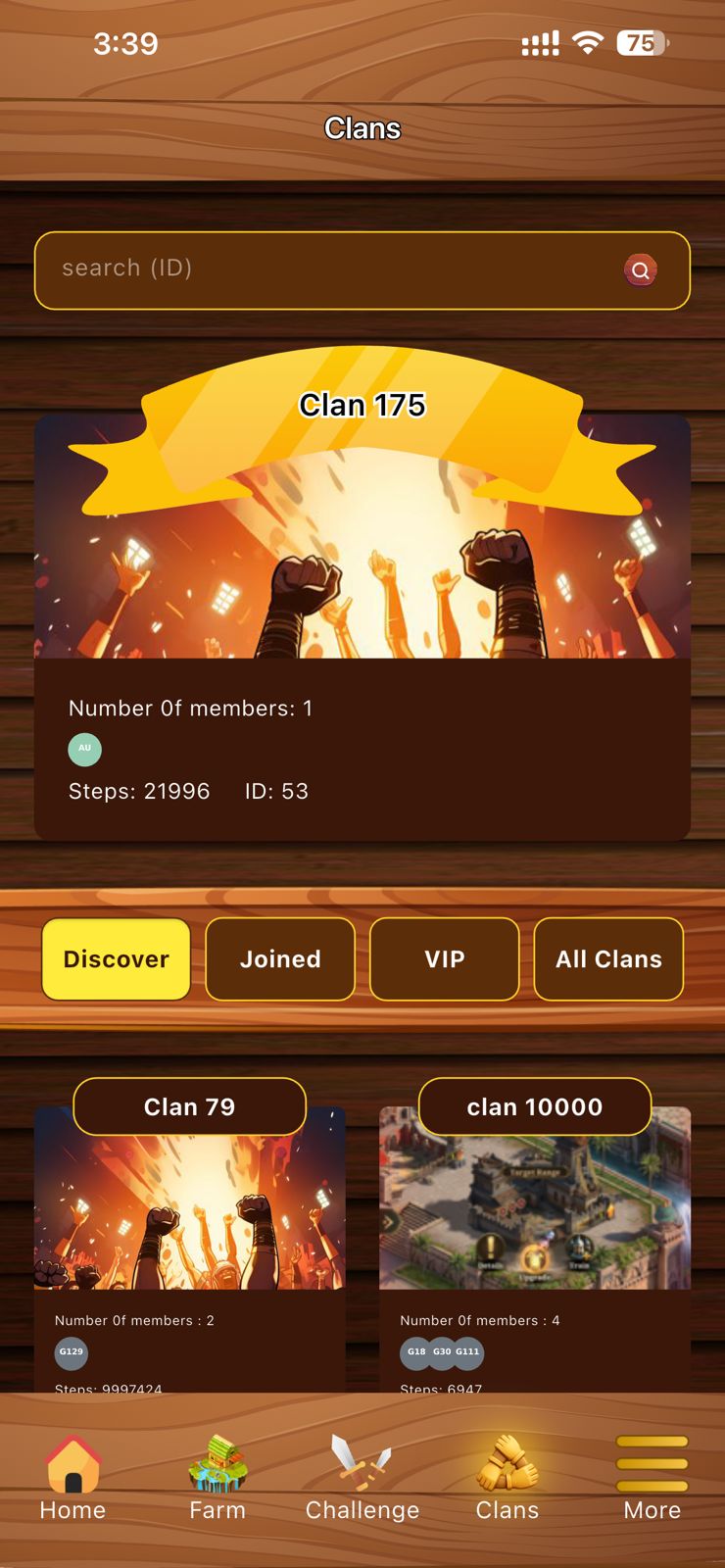The image size is (725, 1568).
Task: Select the Clans bottom tab
Action: coord(507,1478)
